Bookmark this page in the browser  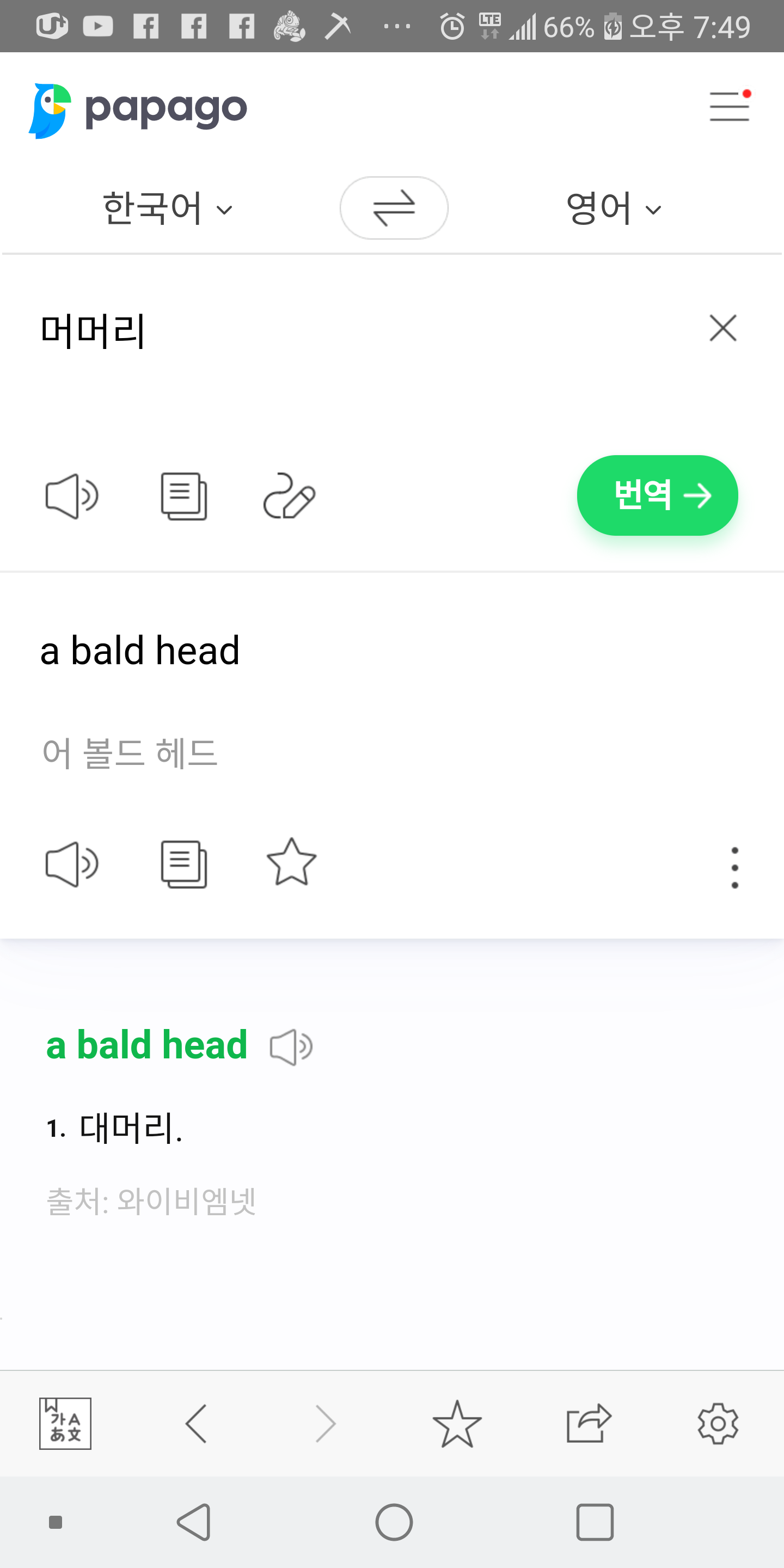[457, 1423]
